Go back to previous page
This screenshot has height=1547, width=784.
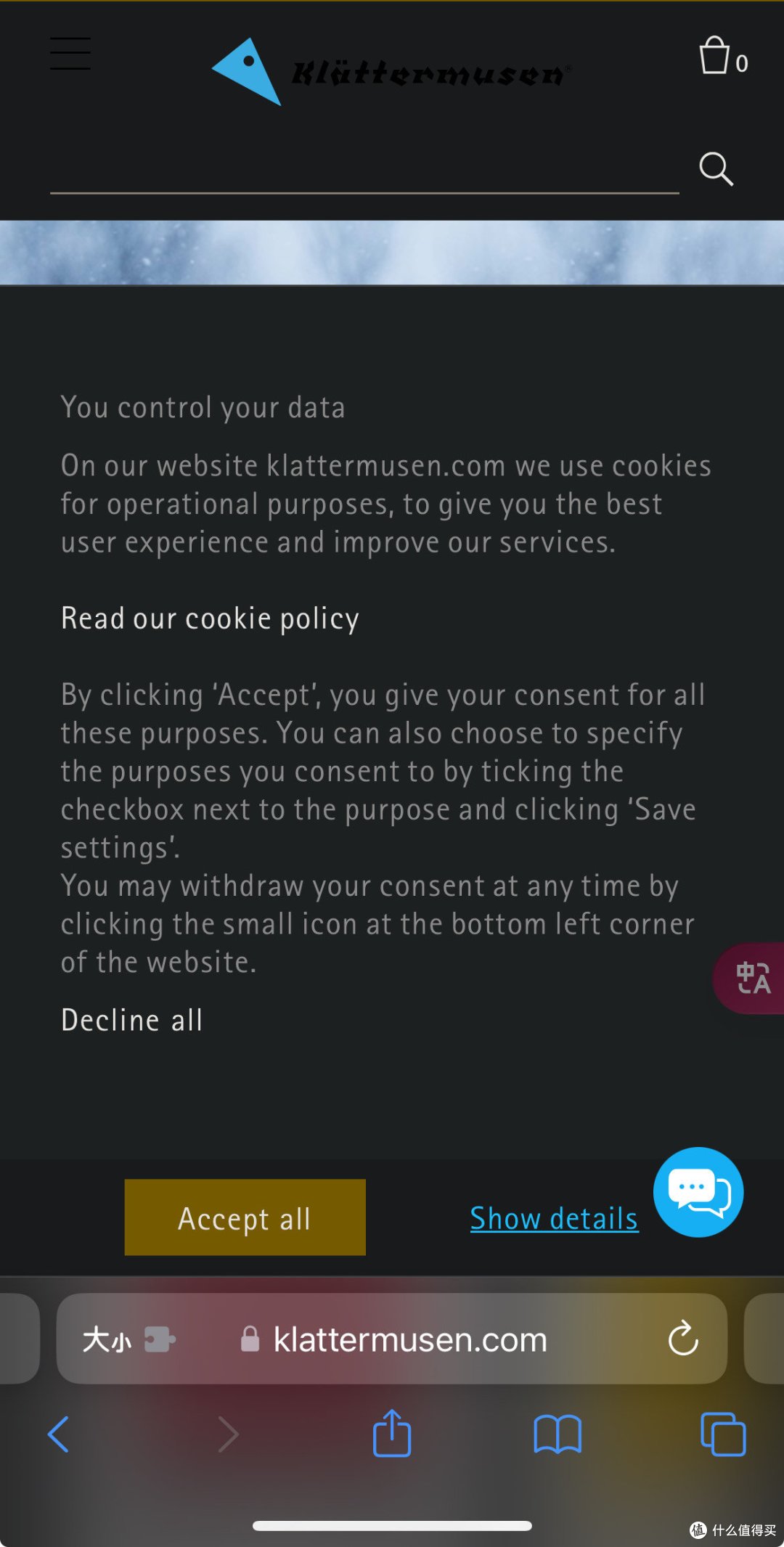click(58, 1434)
